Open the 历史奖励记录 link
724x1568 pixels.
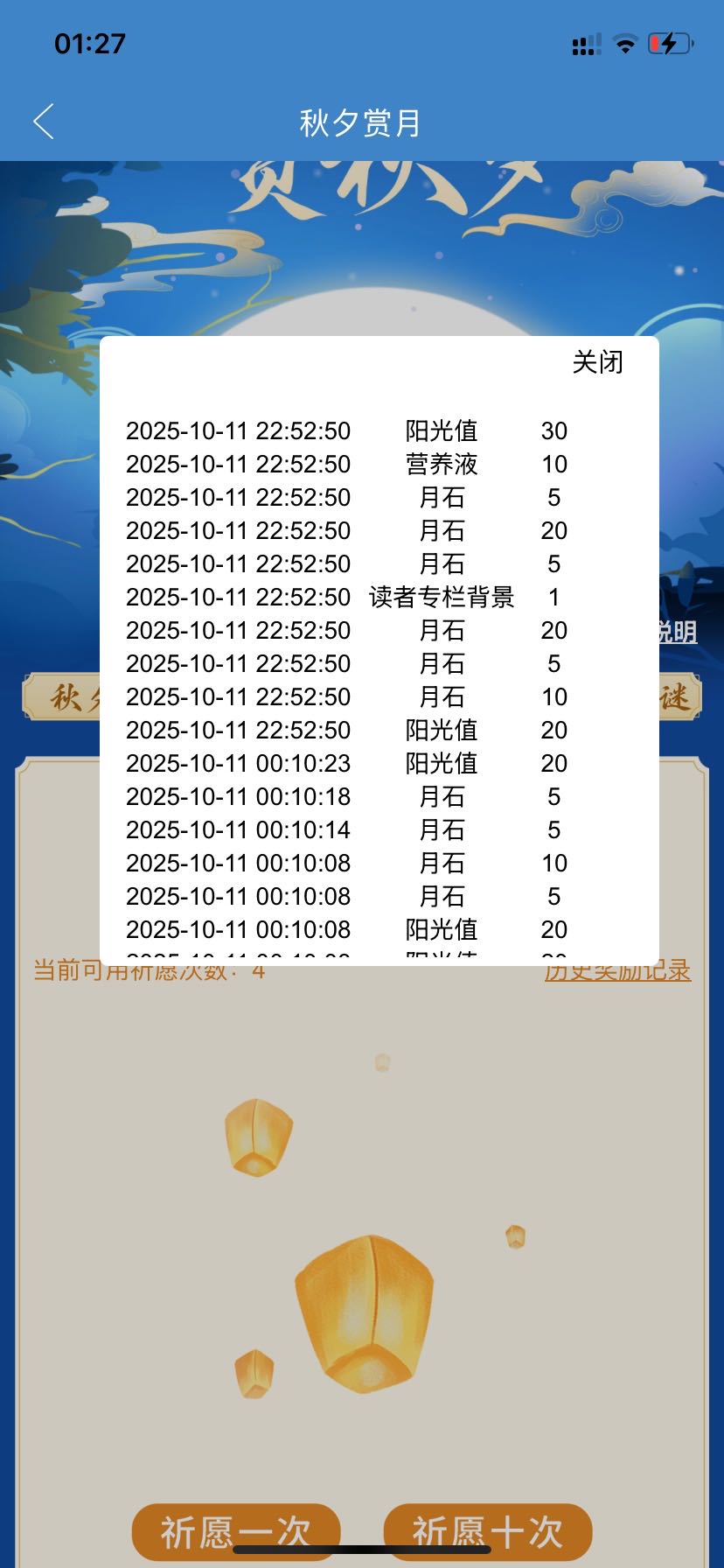pos(617,972)
